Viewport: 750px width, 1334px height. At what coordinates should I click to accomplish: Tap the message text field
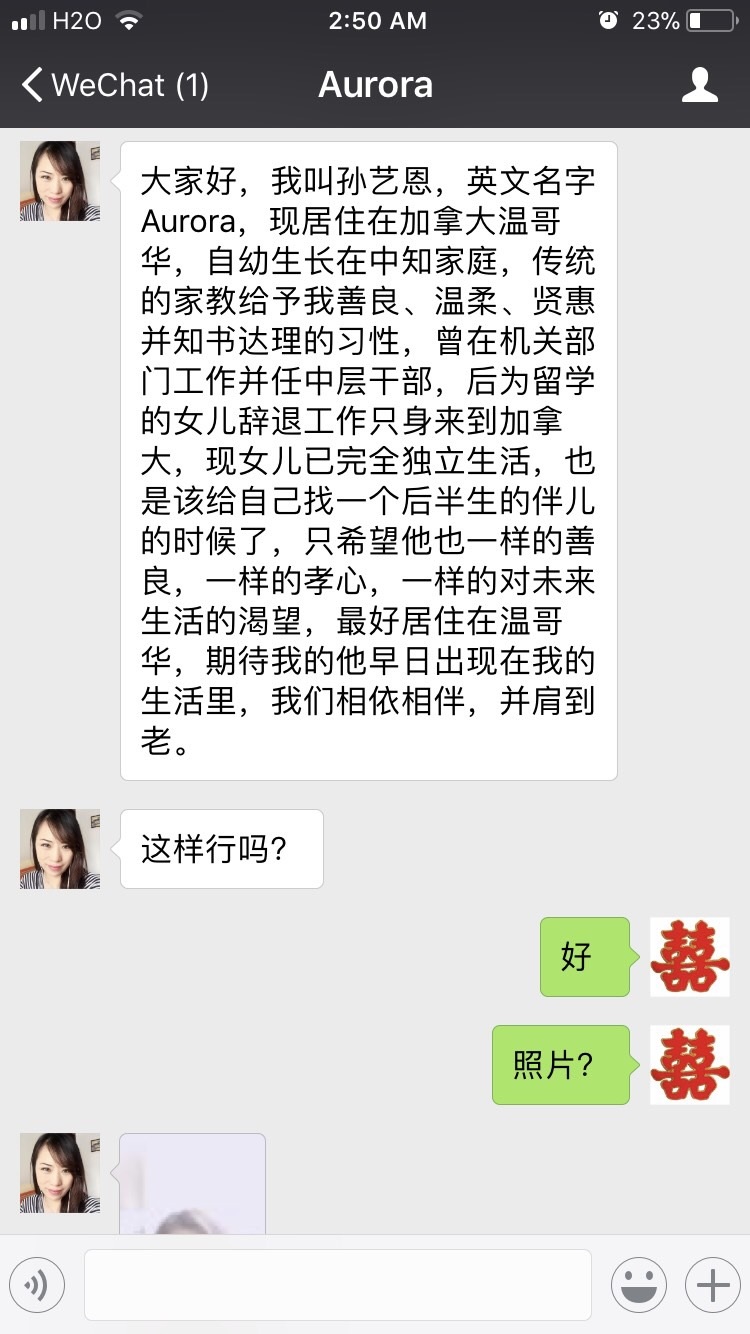(x=337, y=1285)
